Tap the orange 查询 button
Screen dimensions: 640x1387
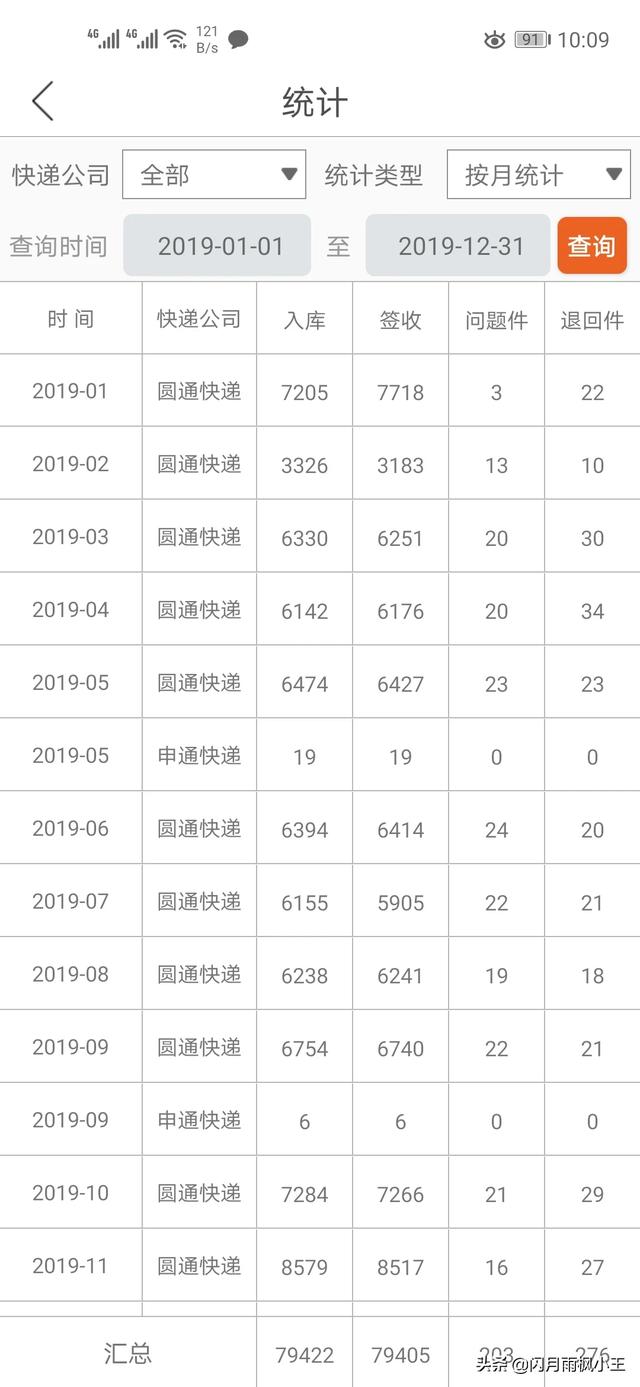coord(592,246)
